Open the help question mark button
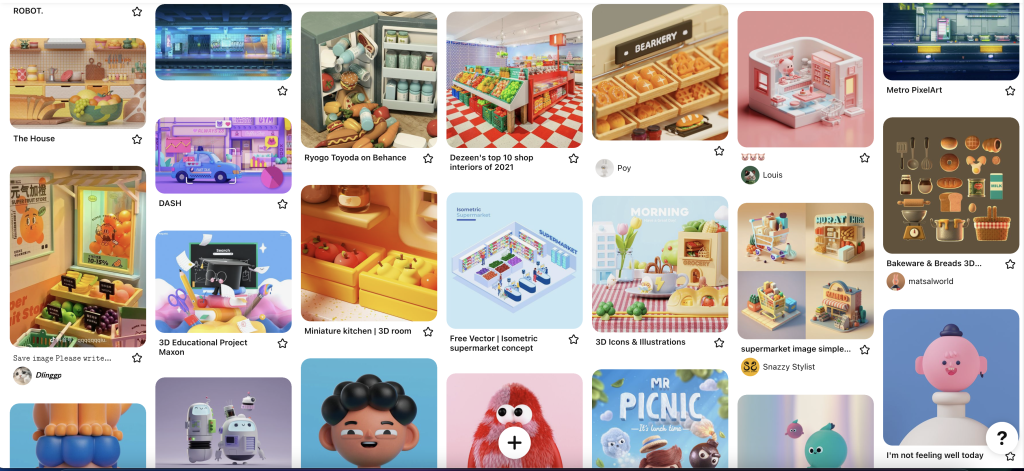 pyautogui.click(x=1001, y=439)
